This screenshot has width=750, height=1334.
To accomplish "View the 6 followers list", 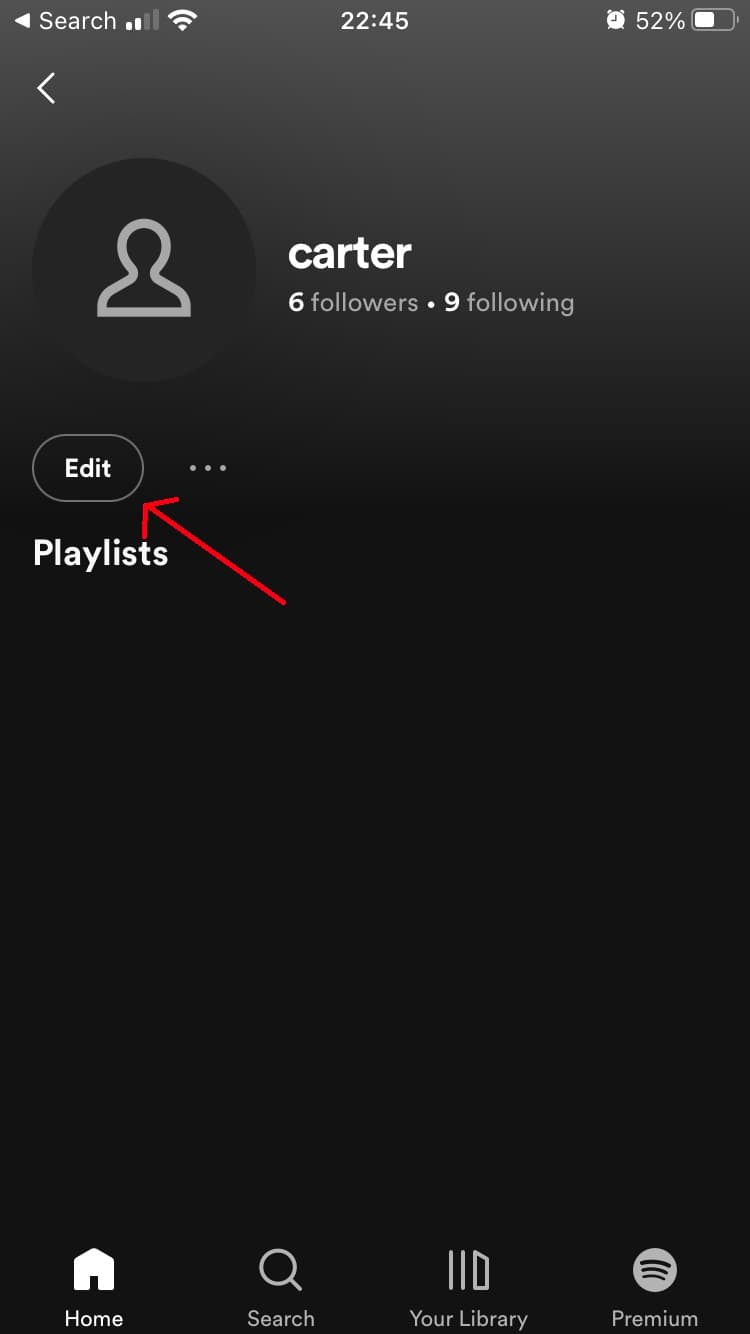I will click(353, 302).
